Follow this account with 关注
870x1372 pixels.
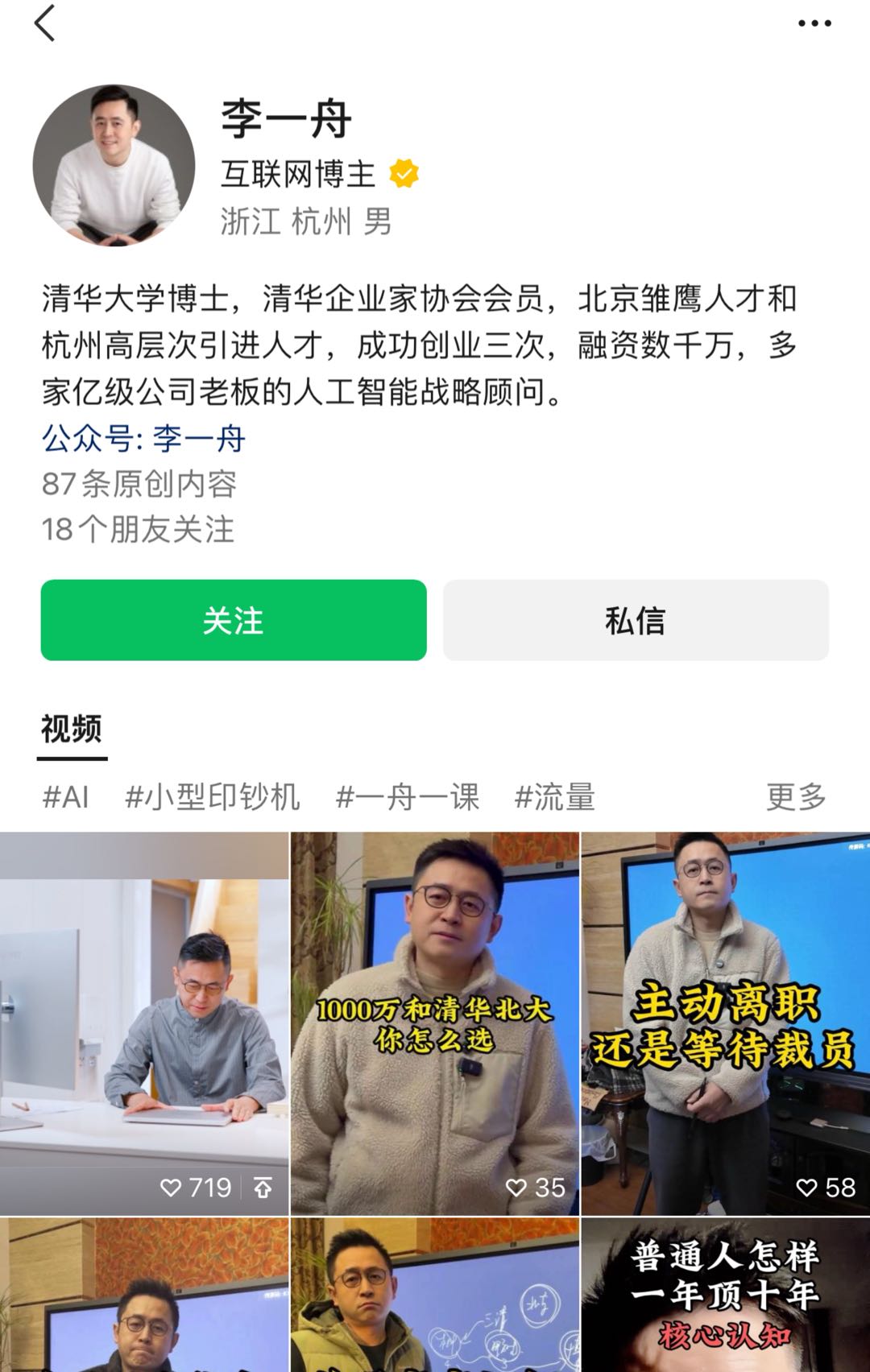234,620
